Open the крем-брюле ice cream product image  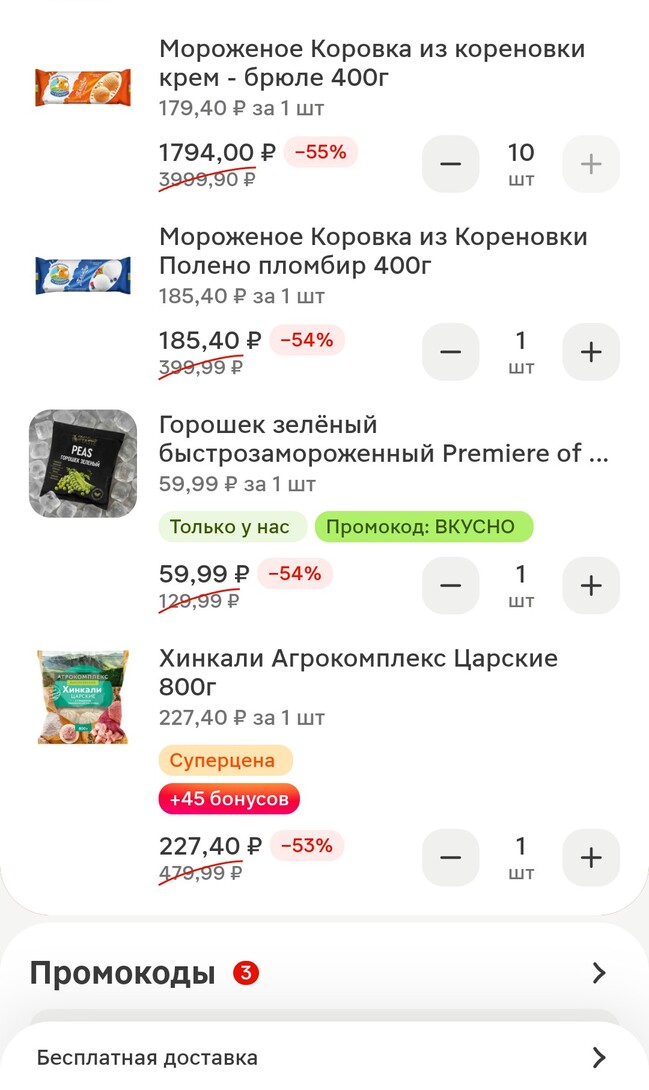[x=83, y=88]
